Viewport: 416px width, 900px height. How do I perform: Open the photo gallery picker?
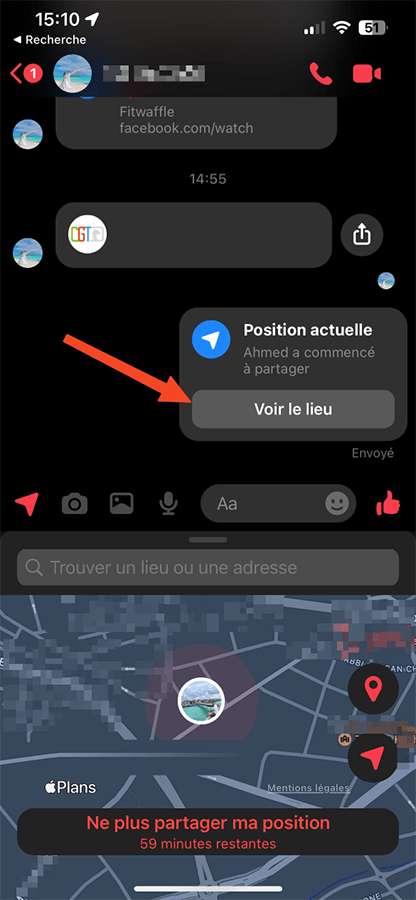(122, 503)
